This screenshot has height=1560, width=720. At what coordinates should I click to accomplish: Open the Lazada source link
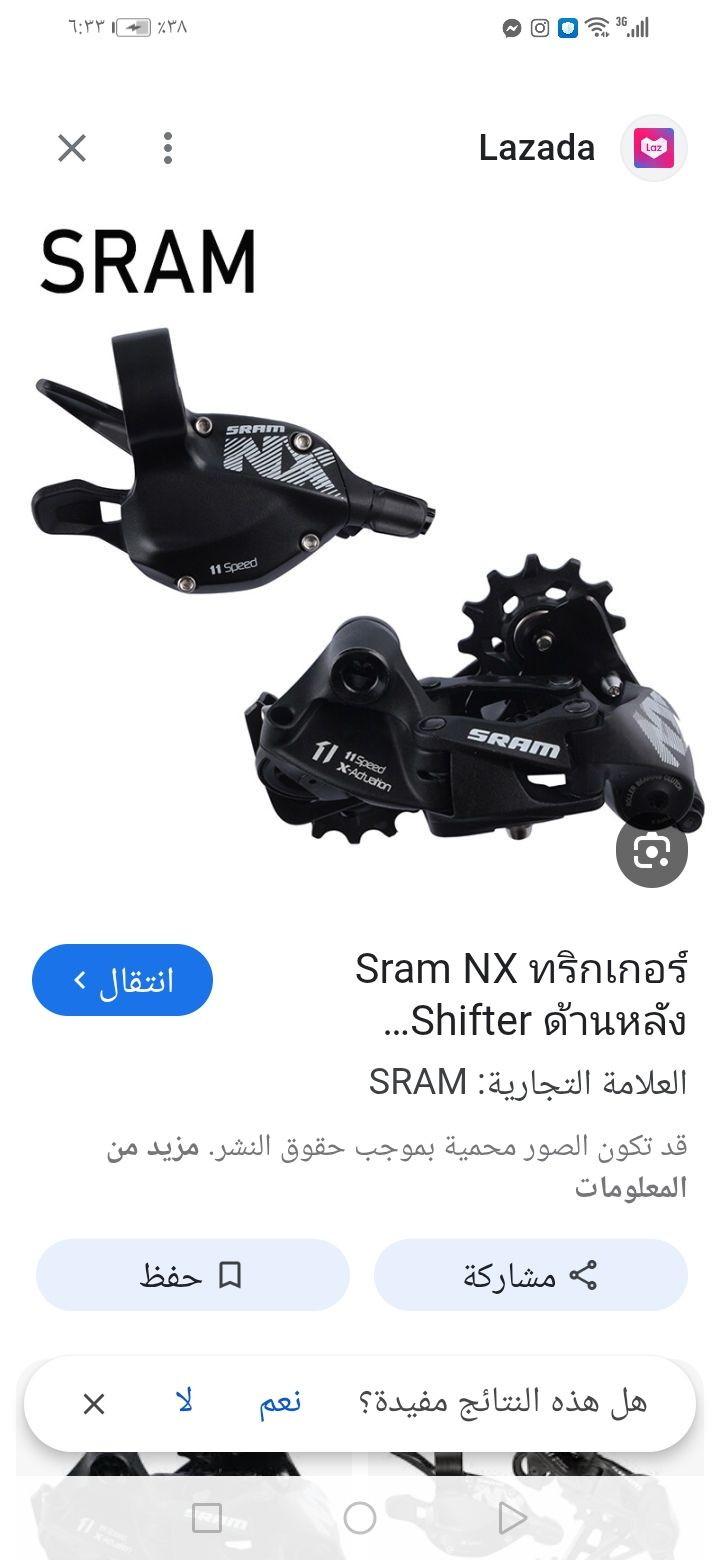click(581, 148)
